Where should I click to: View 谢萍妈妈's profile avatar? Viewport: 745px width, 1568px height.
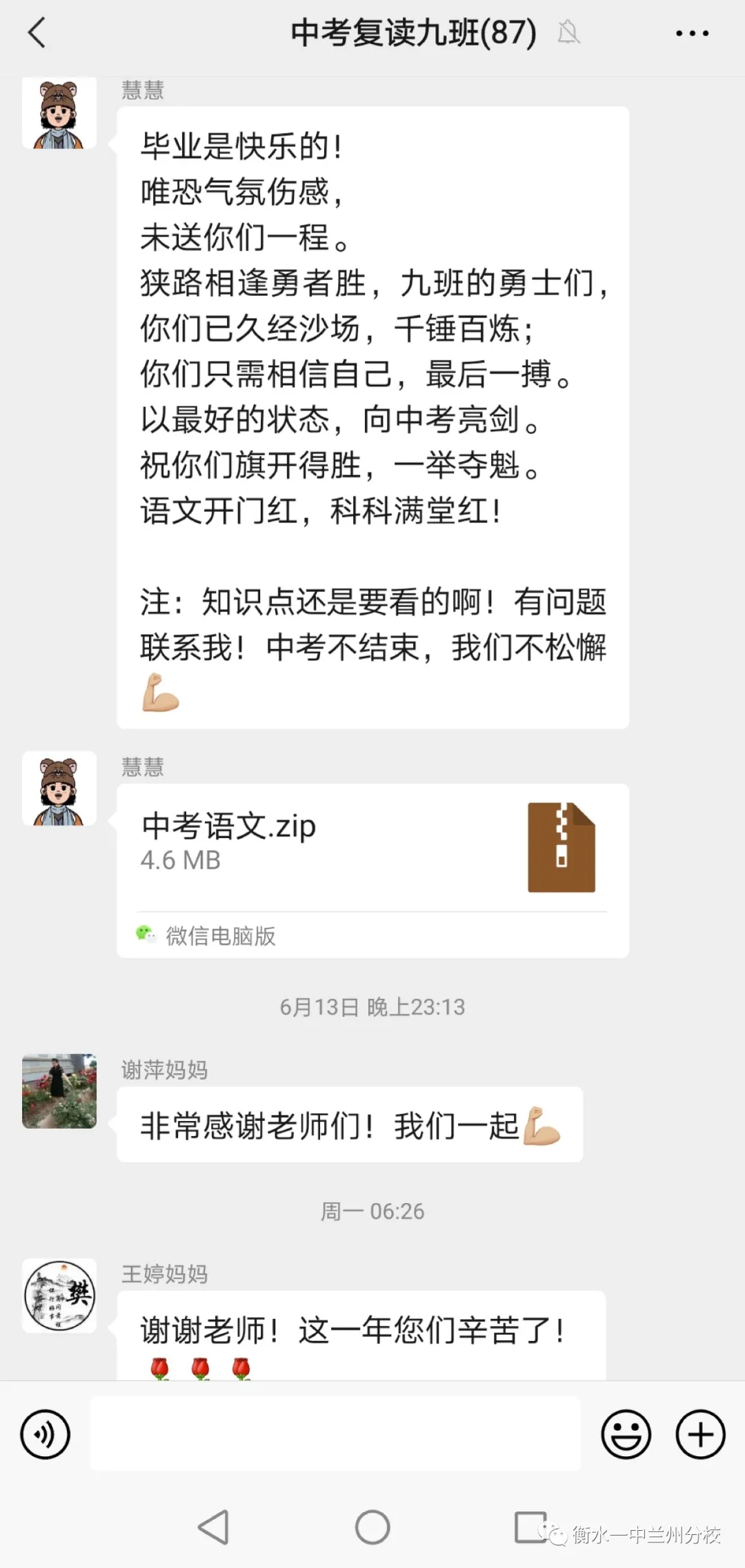(x=59, y=1091)
